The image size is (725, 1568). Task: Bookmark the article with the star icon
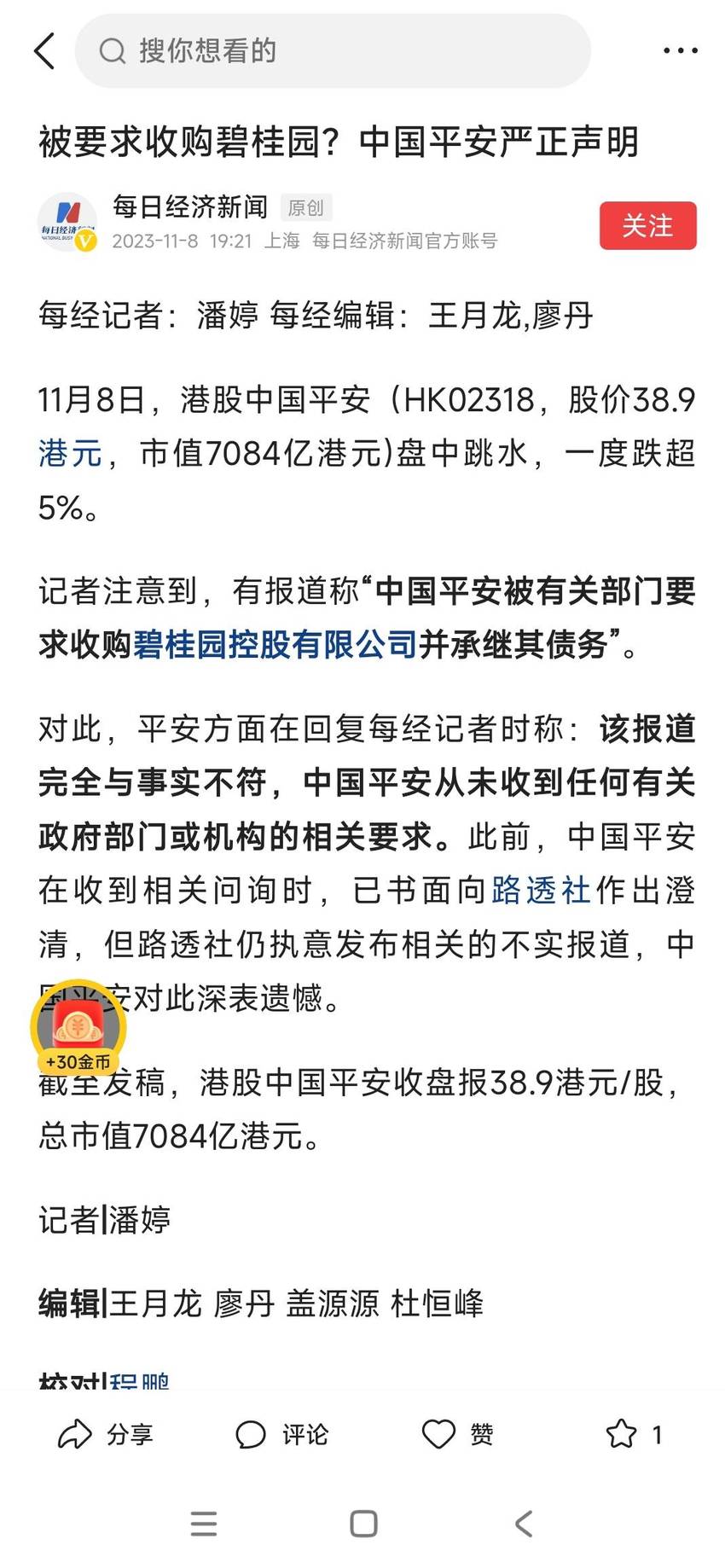click(621, 1434)
